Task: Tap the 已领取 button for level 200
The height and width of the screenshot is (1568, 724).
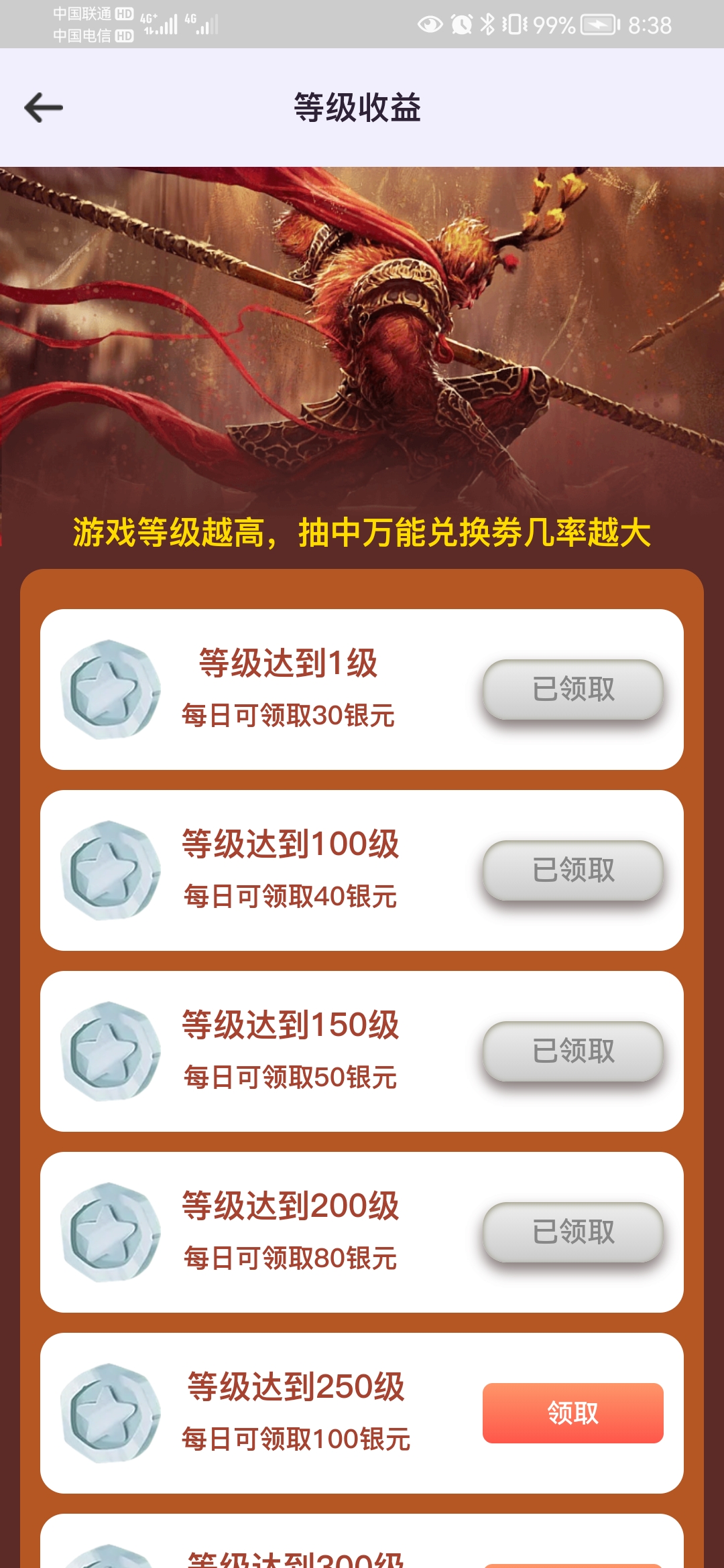Action: tap(572, 1232)
